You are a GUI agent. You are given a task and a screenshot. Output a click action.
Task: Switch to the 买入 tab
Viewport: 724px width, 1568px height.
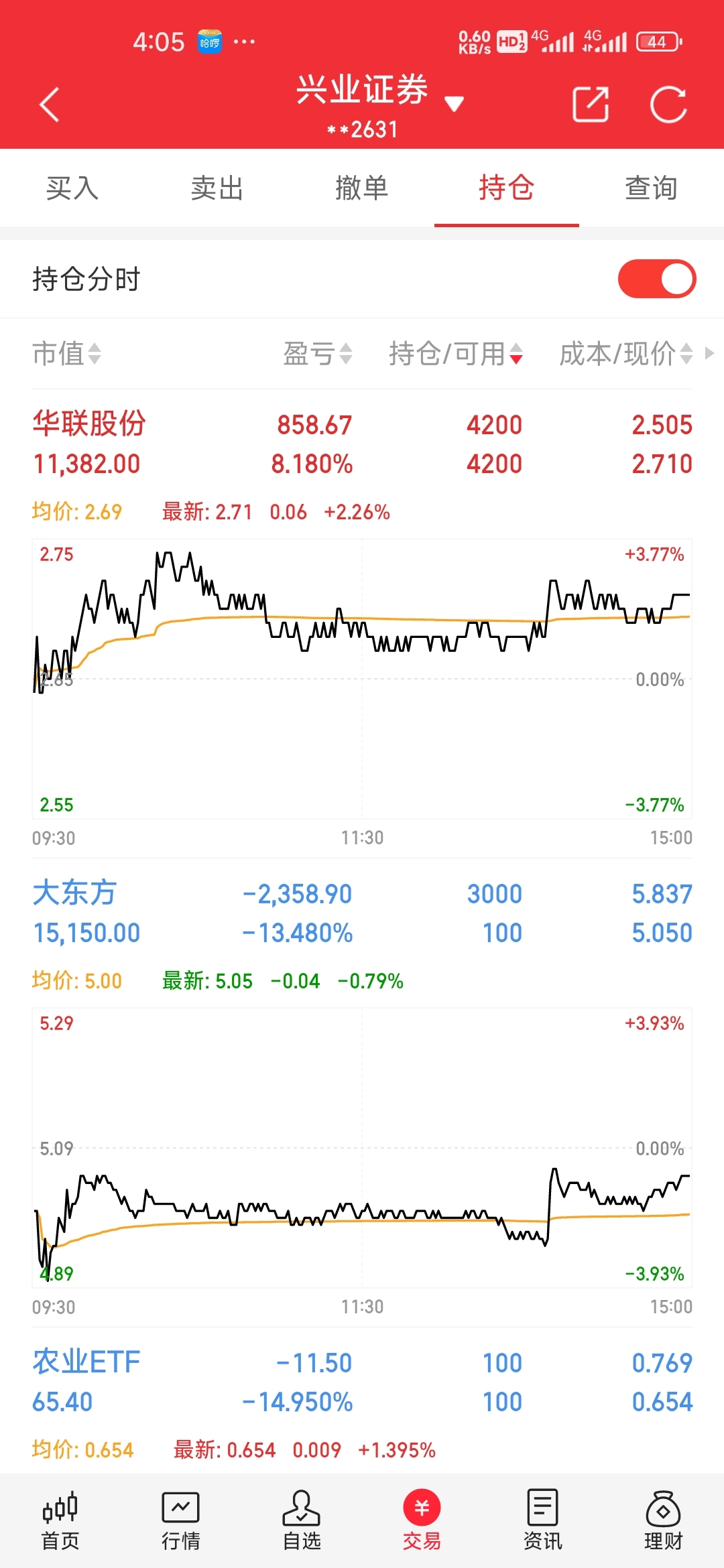coord(72,188)
